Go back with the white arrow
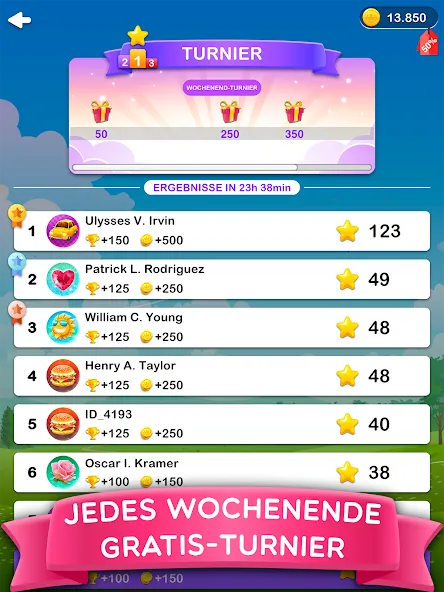Image resolution: width=444 pixels, height=592 pixels. (x=20, y=20)
